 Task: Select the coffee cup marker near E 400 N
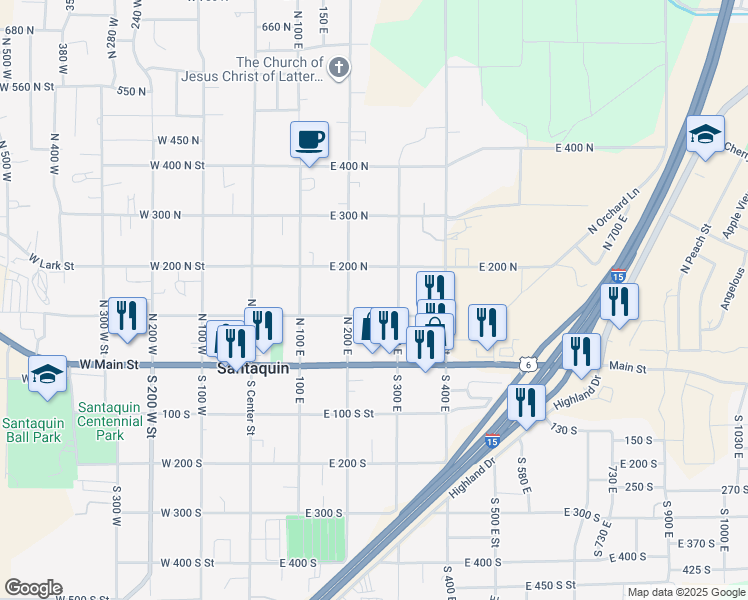(309, 139)
